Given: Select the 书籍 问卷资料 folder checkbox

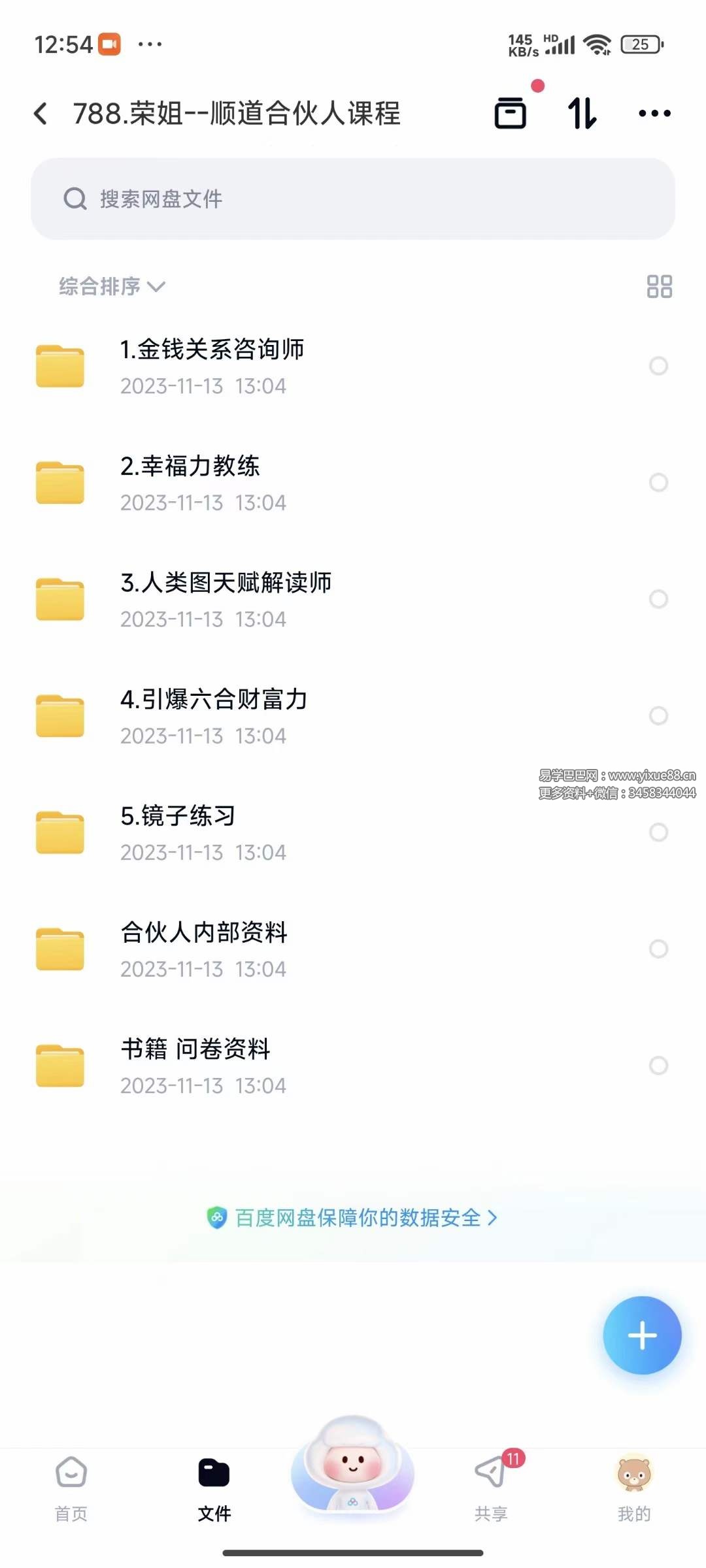Looking at the screenshot, I should point(658,1066).
